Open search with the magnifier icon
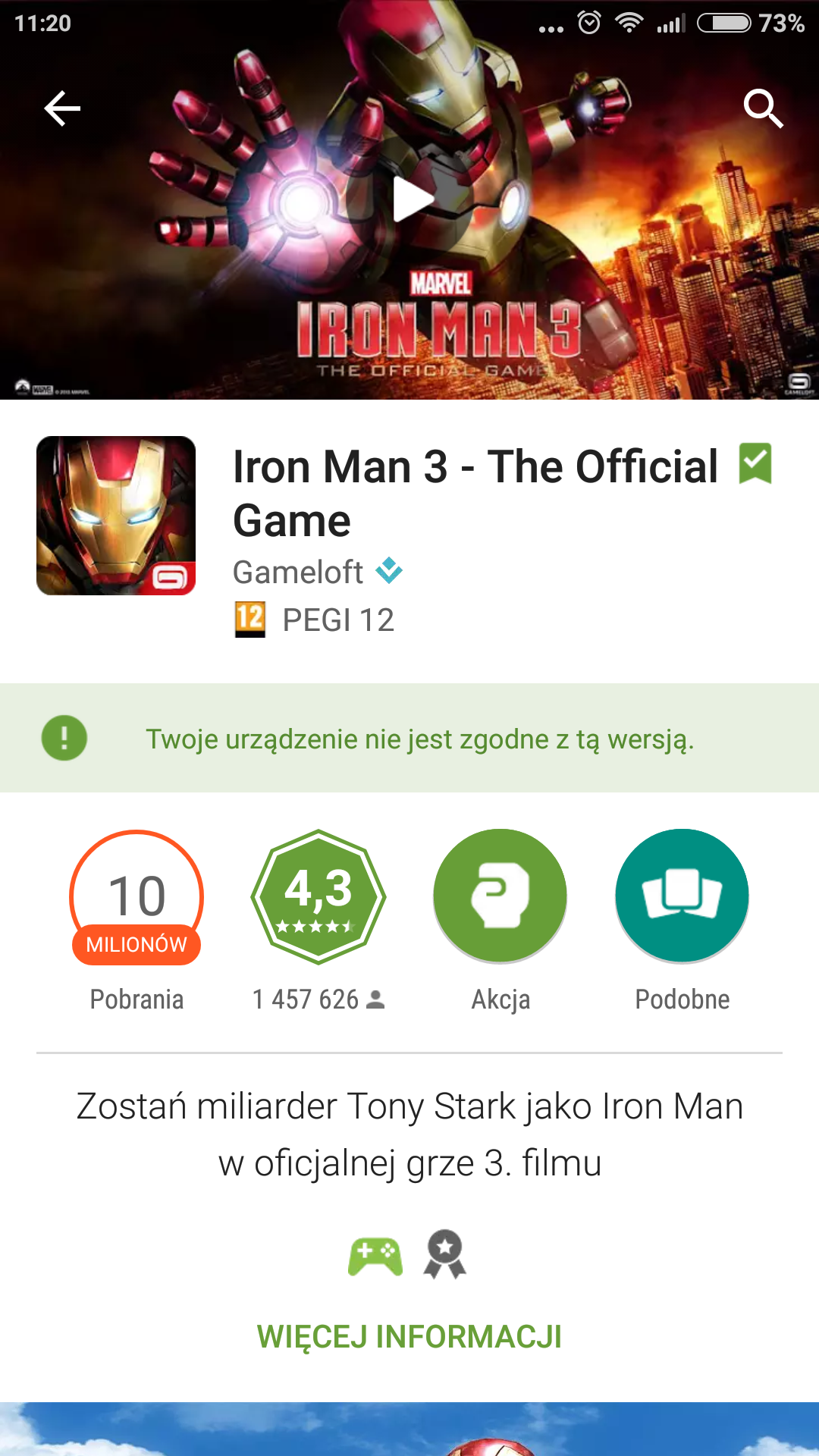Screen dimensions: 819x1456 pyautogui.click(x=762, y=108)
